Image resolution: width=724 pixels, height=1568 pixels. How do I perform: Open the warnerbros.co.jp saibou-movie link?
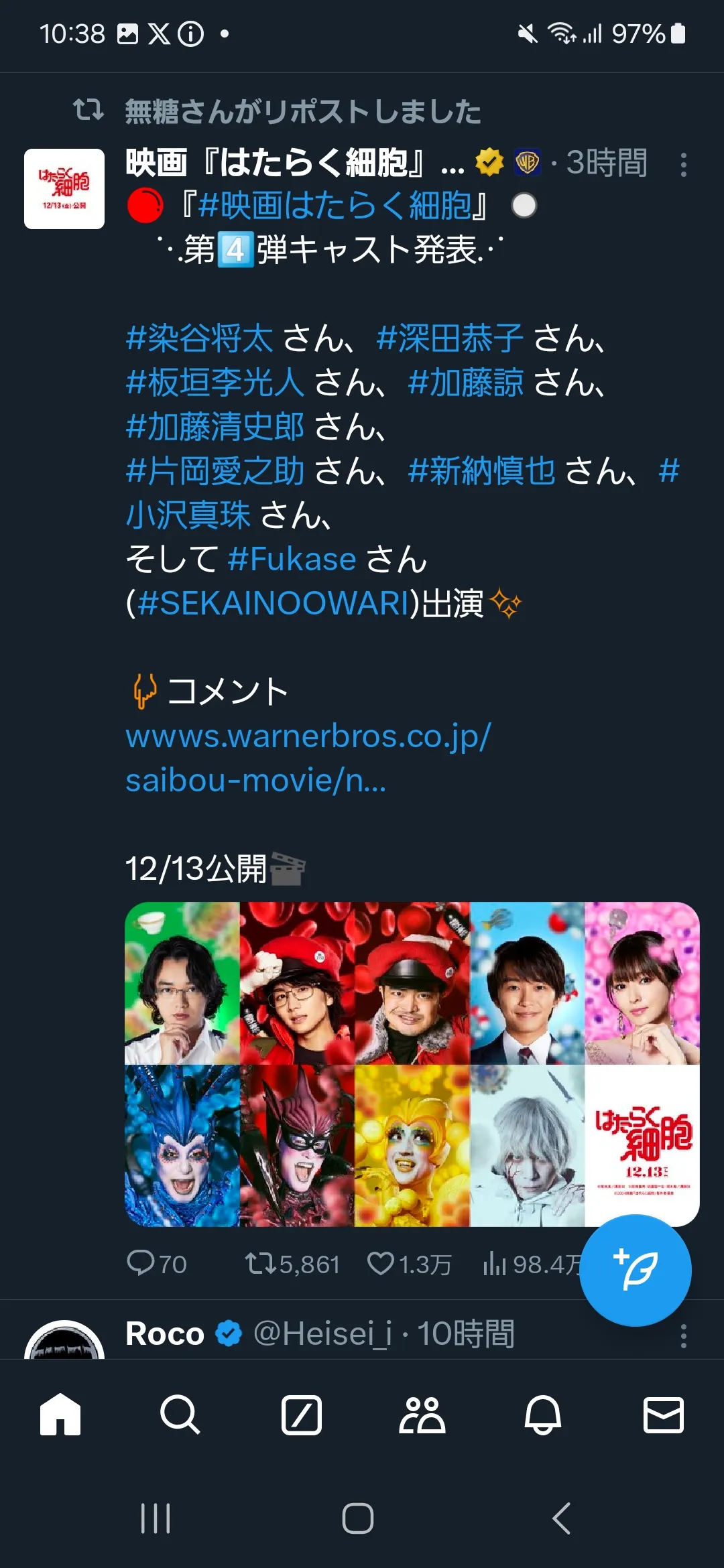click(x=308, y=759)
